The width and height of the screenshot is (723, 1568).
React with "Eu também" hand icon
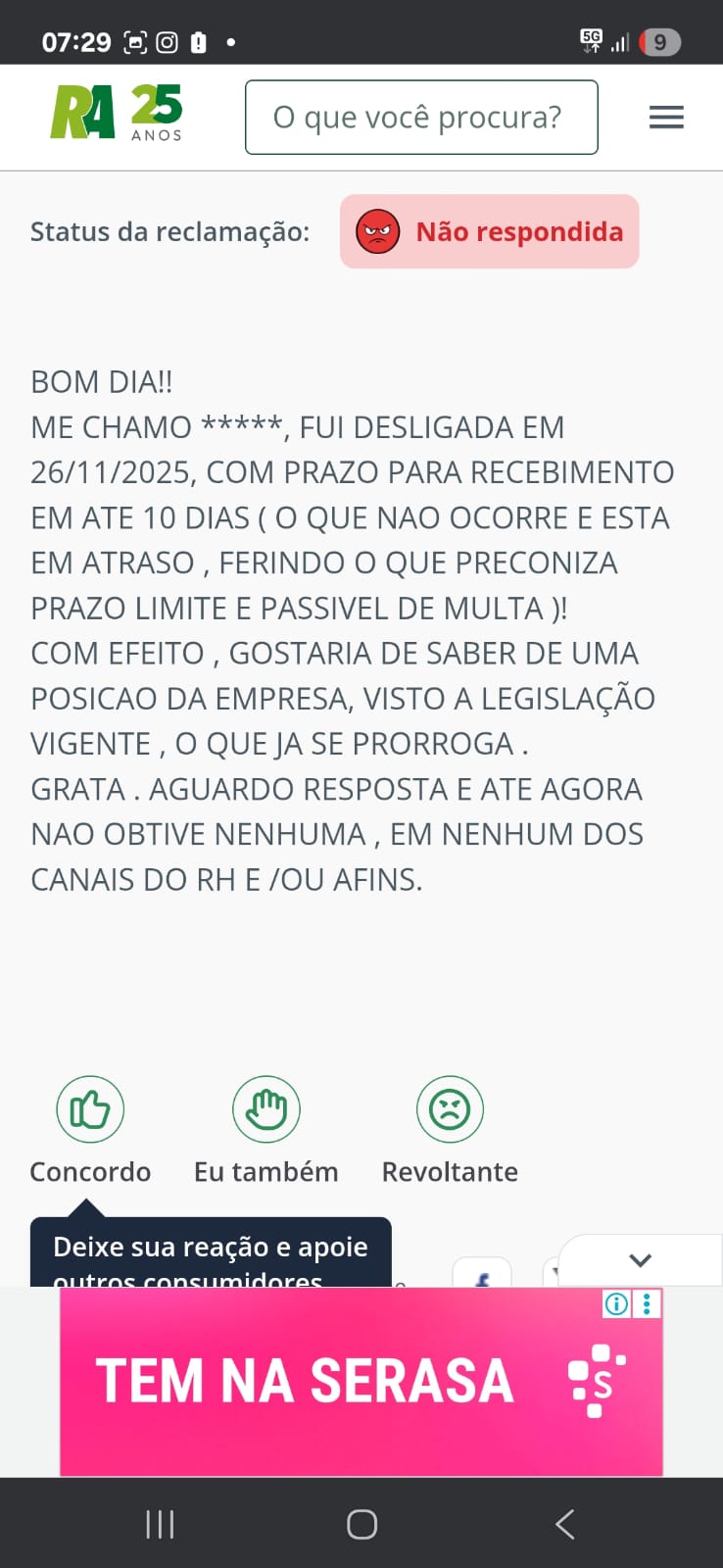265,1109
